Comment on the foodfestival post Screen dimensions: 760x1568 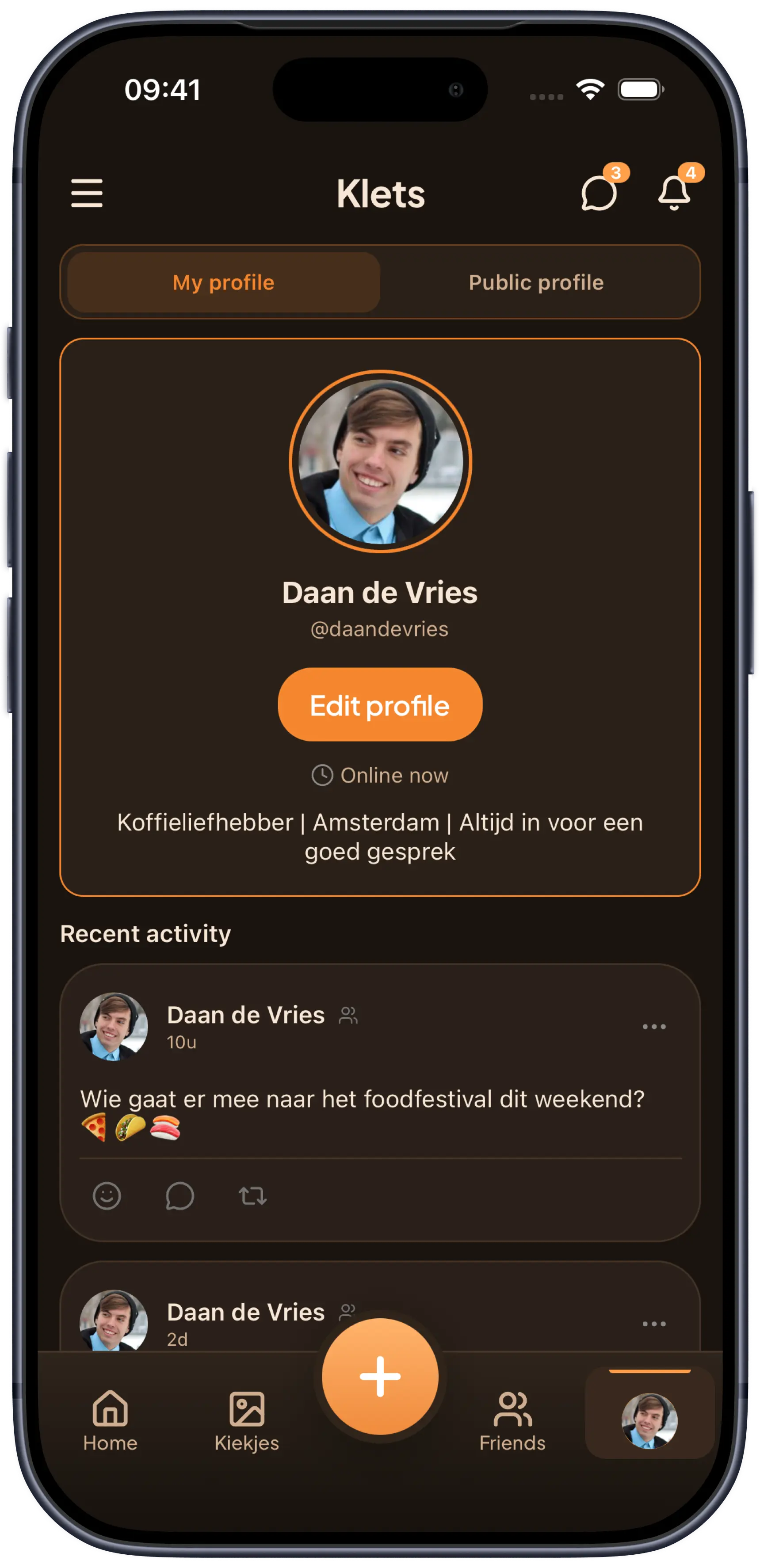pyautogui.click(x=179, y=1195)
